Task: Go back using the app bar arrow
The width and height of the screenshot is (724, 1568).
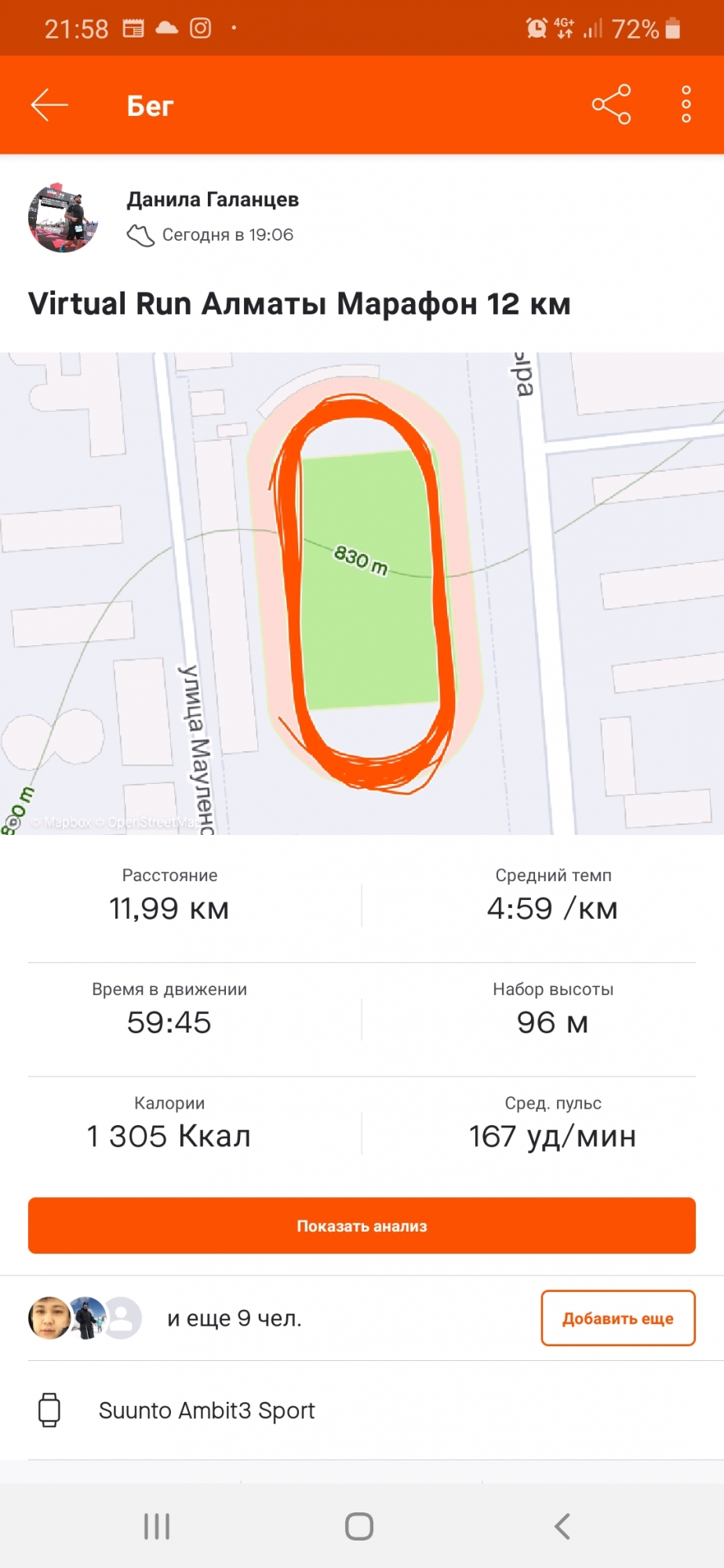Action: pyautogui.click(x=49, y=105)
